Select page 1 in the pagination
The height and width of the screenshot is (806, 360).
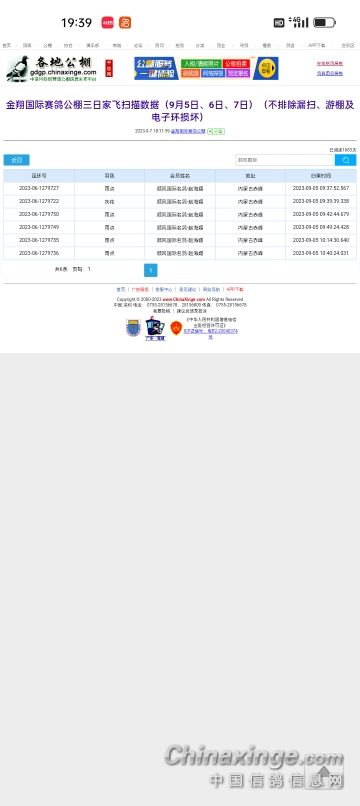click(x=151, y=270)
